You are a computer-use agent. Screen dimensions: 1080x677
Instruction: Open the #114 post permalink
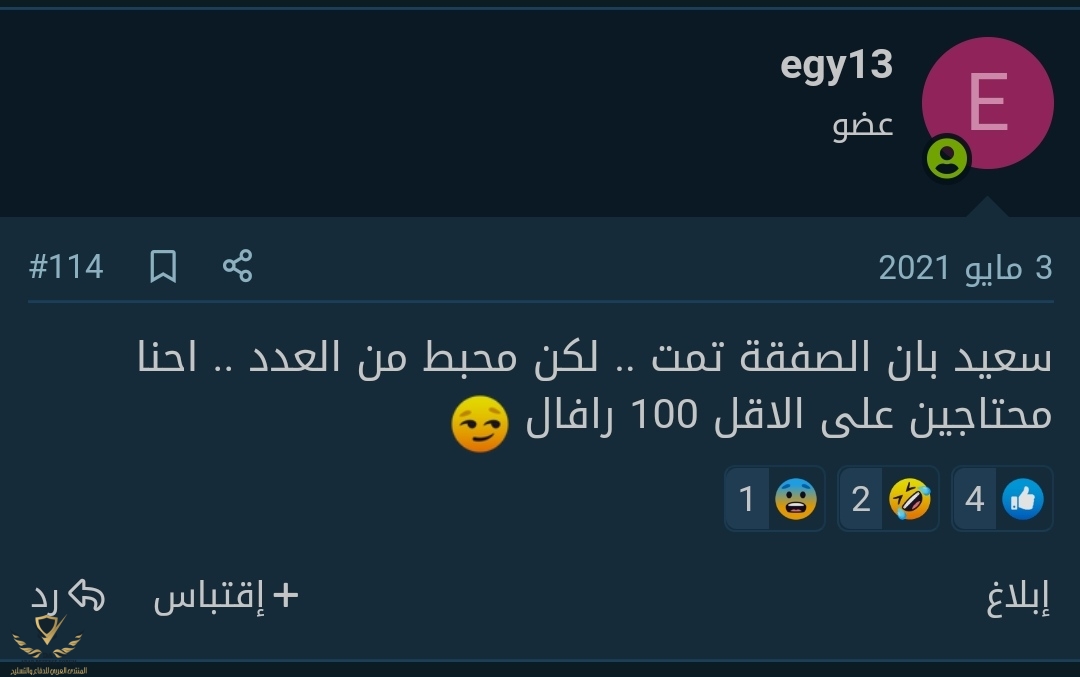66,267
